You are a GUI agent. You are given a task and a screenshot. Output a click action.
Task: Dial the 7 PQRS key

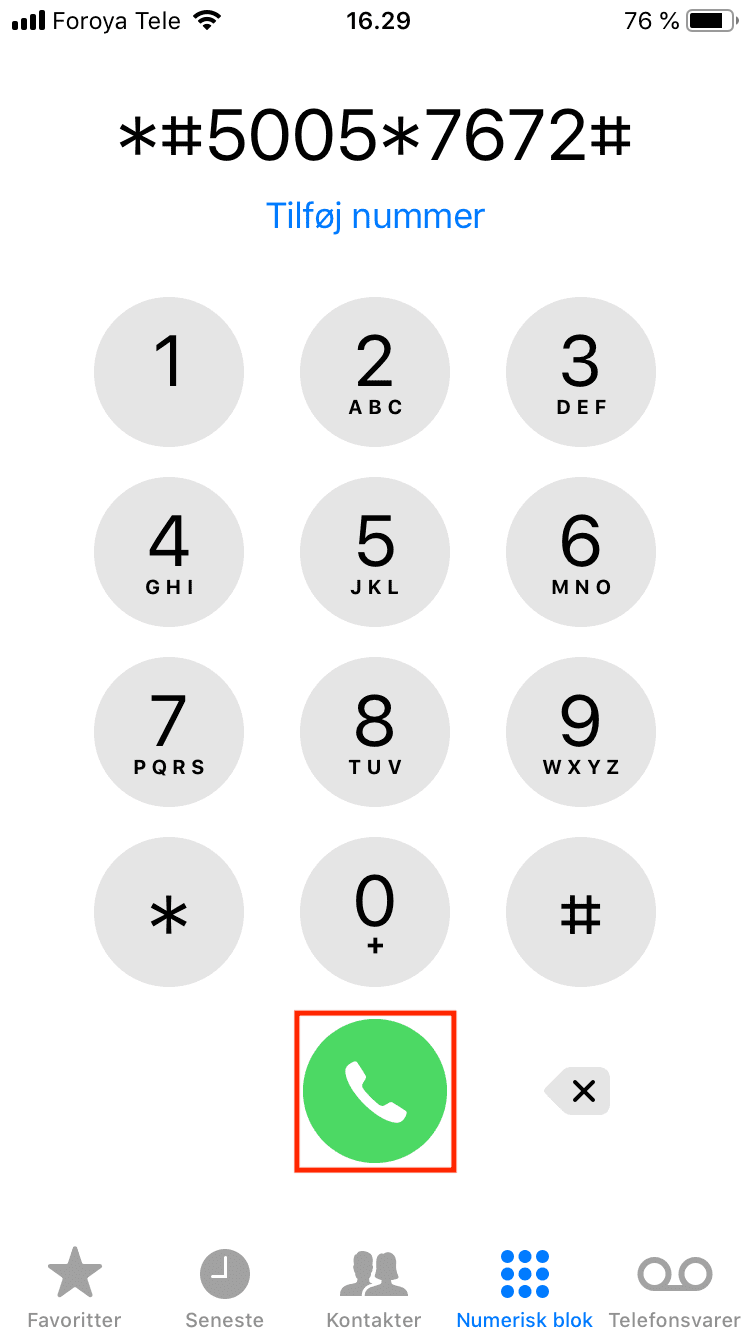169,732
